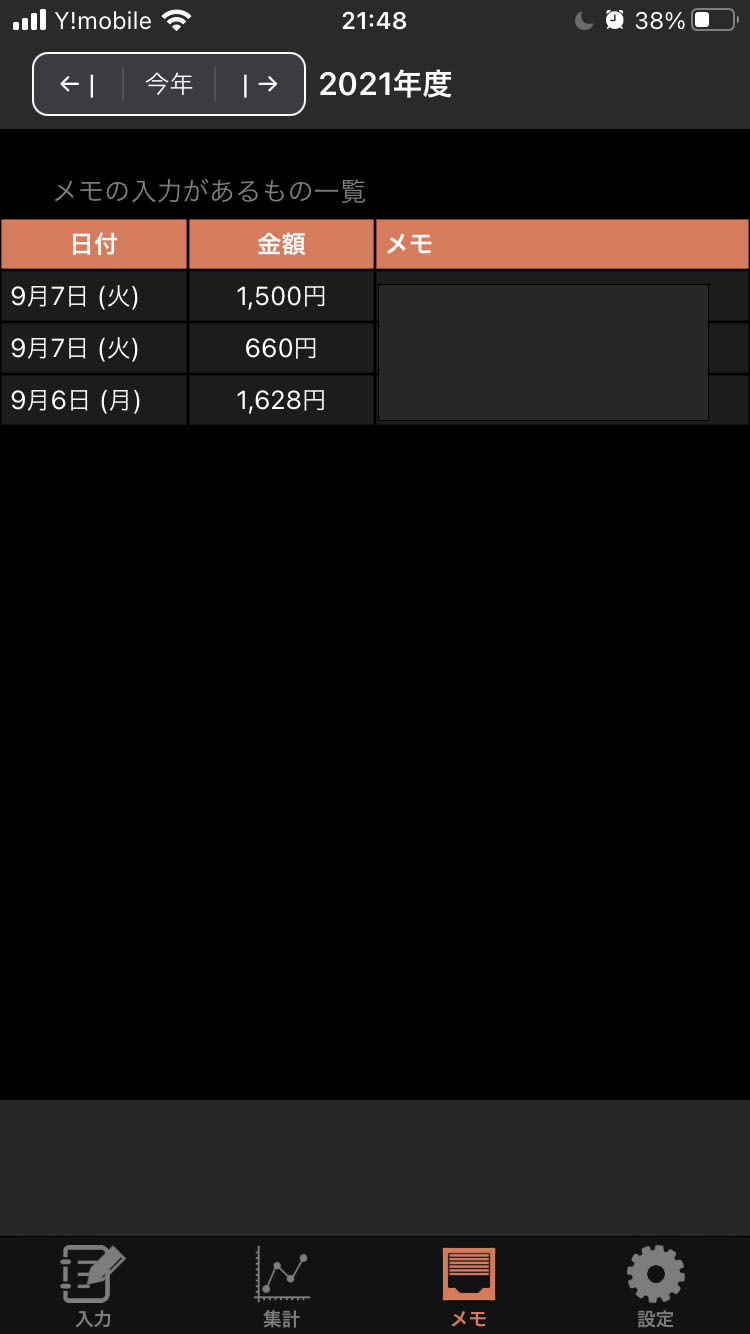Switch to the 入力 tab
This screenshot has width=750, height=1334.
click(93, 1286)
